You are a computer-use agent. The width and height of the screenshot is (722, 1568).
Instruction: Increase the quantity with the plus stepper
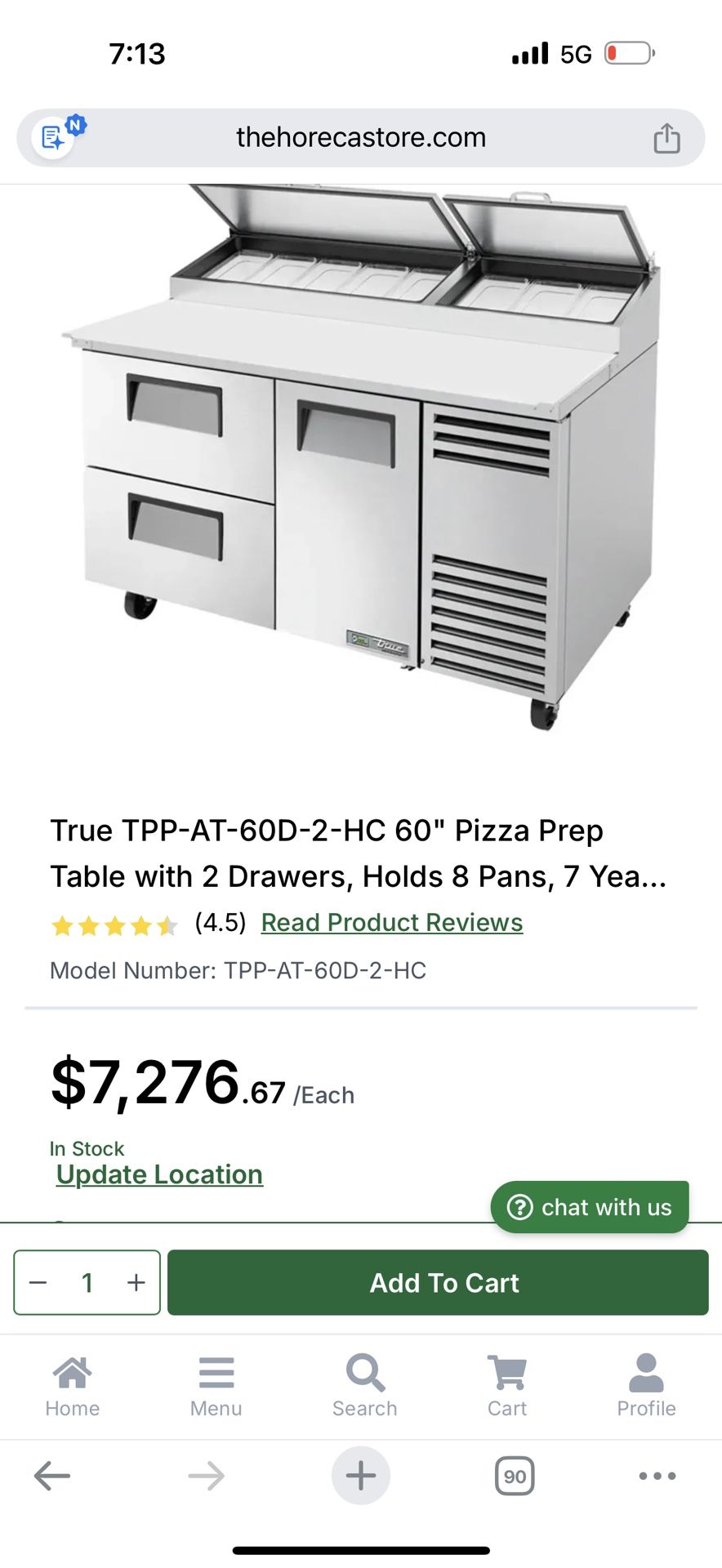pos(136,1282)
